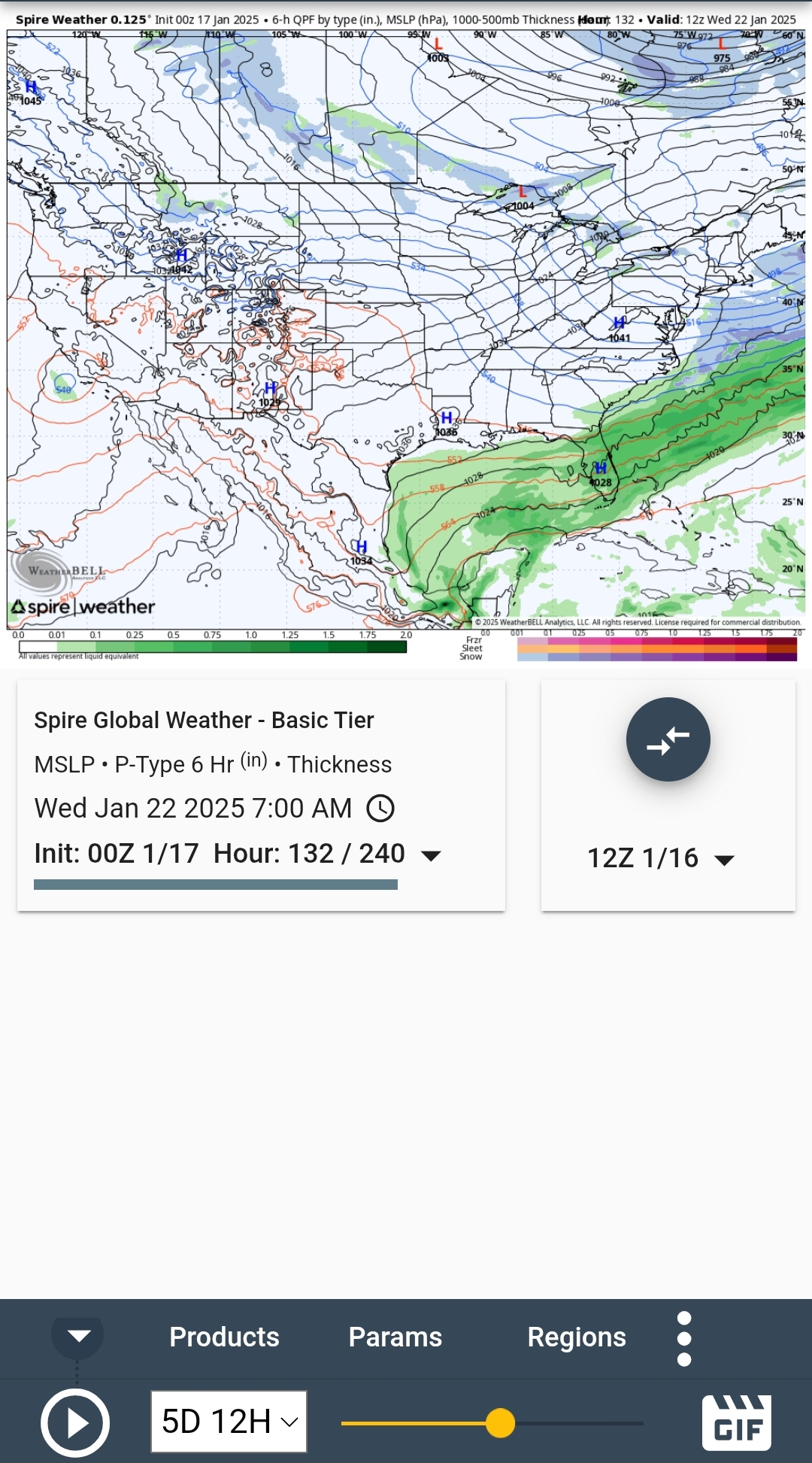Open the Regions menu
The width and height of the screenshot is (812, 1463).
[x=577, y=1337]
